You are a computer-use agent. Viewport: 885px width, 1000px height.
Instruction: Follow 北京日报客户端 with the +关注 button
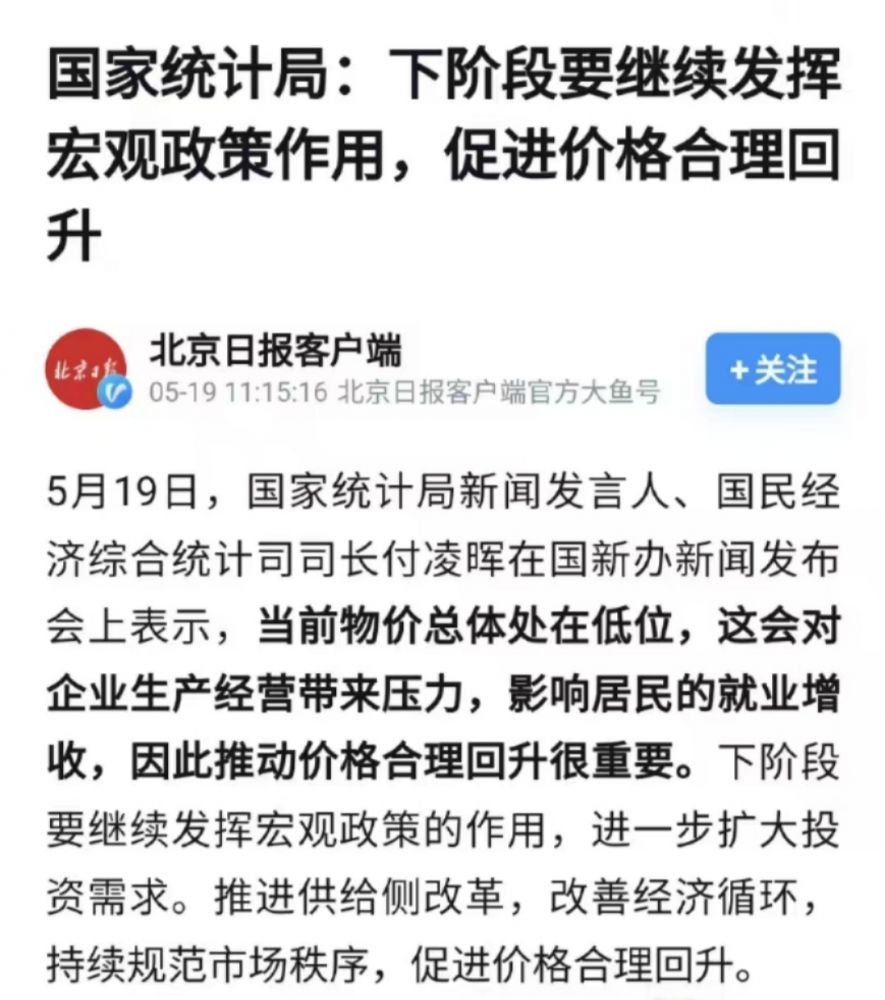click(x=772, y=369)
